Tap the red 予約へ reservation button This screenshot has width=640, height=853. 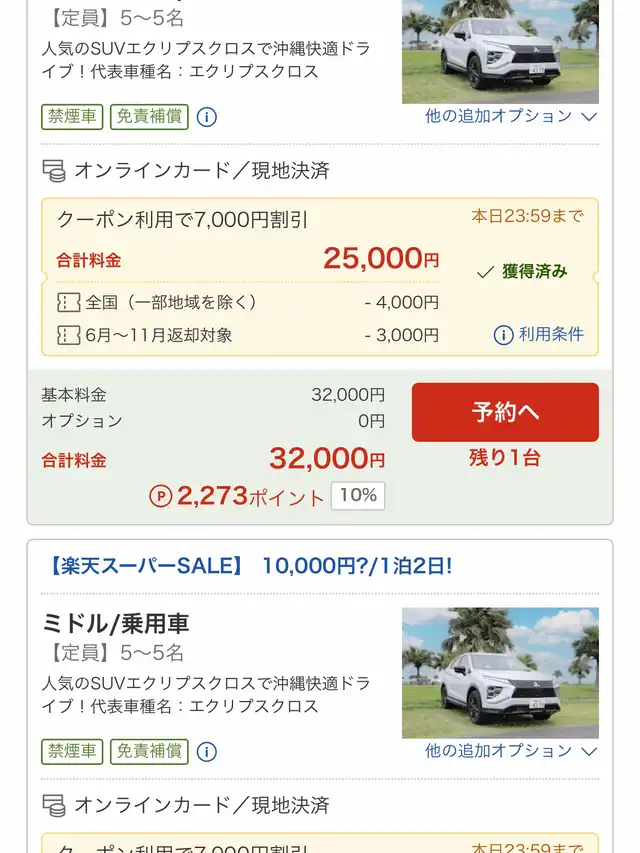click(505, 412)
